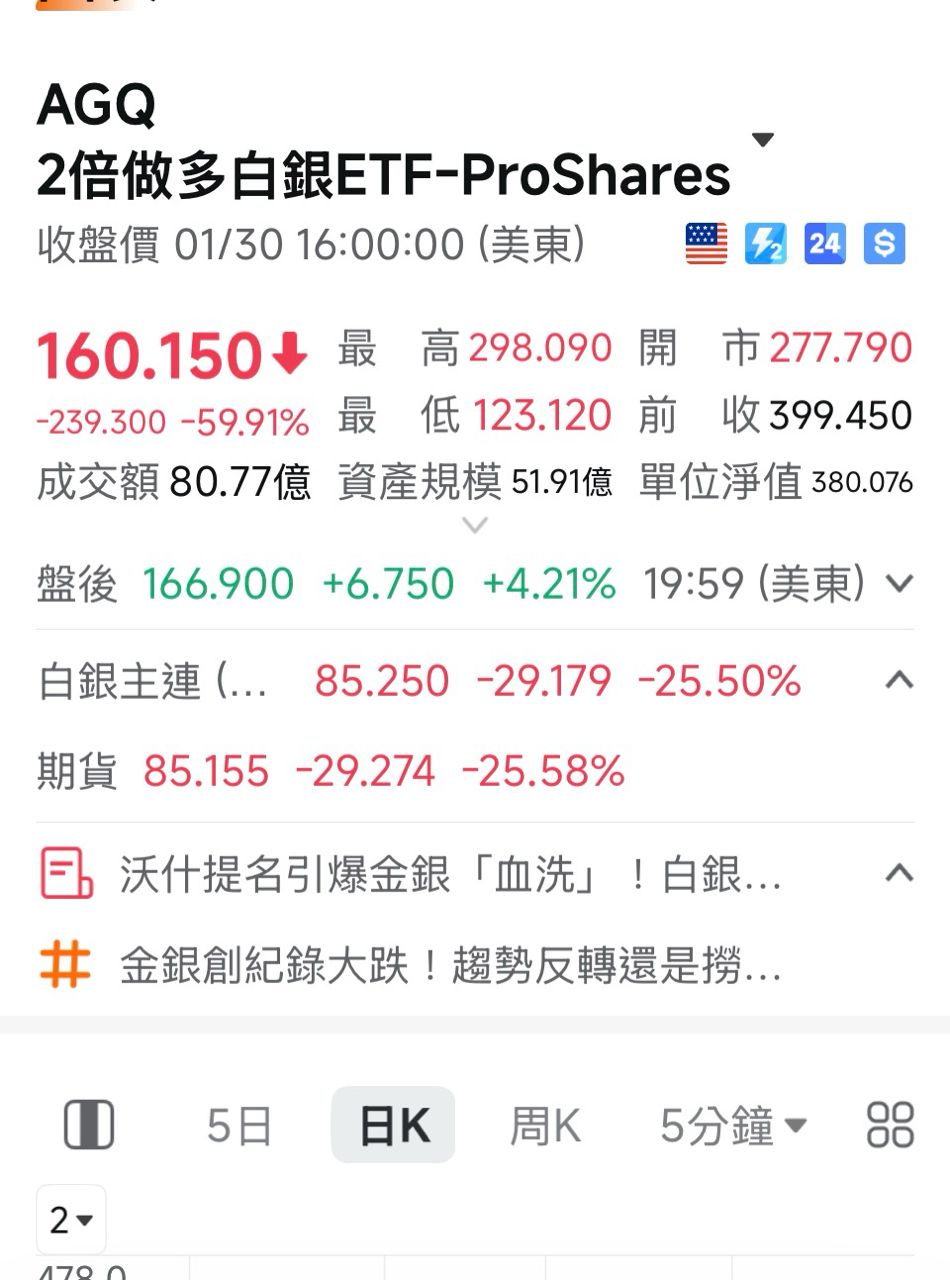Select the 日K chart tab

point(393,1126)
